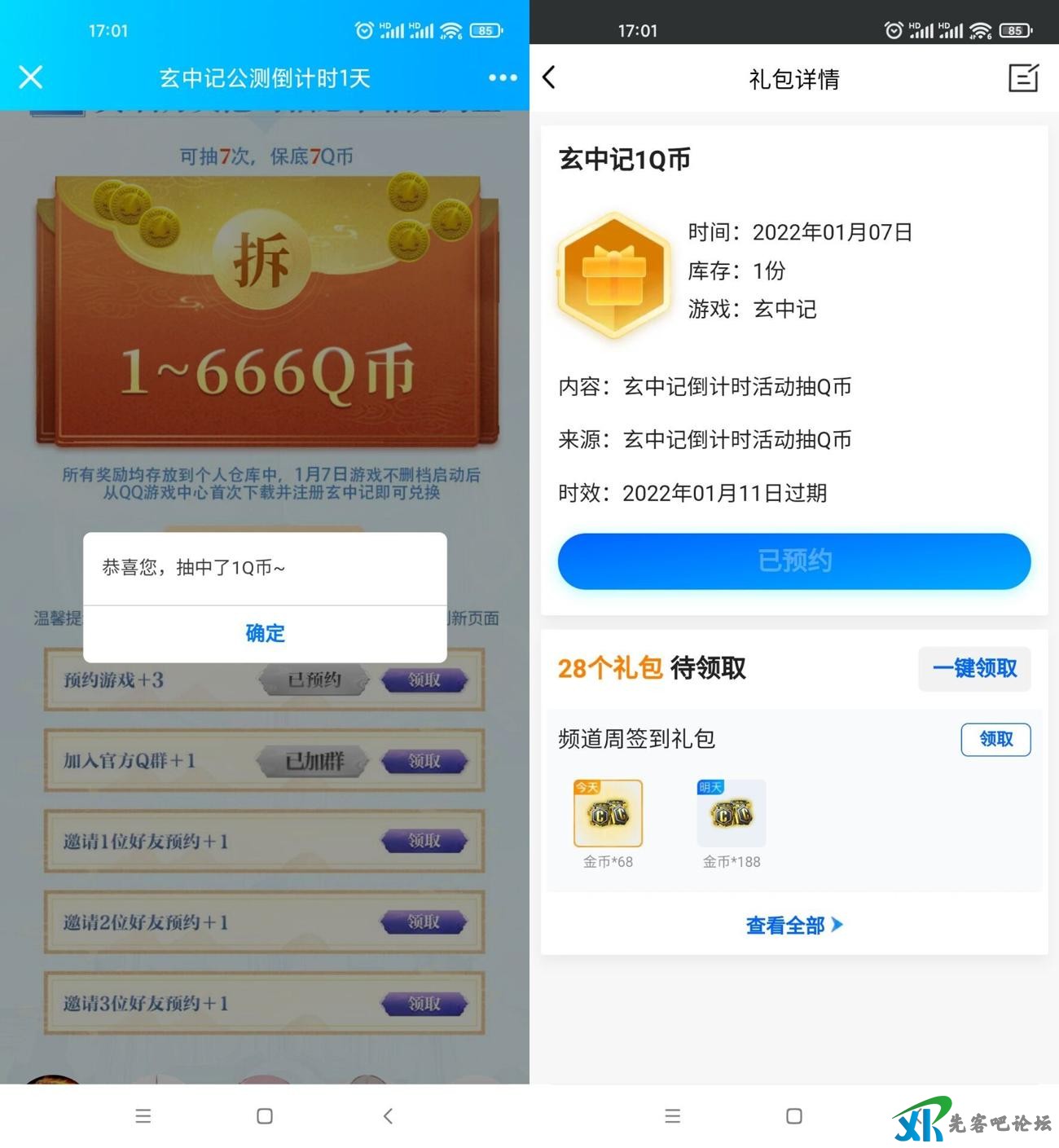The height and width of the screenshot is (1148, 1059).
Task: Claim the 邀请1位好友预约 reward
Action: coord(426,842)
